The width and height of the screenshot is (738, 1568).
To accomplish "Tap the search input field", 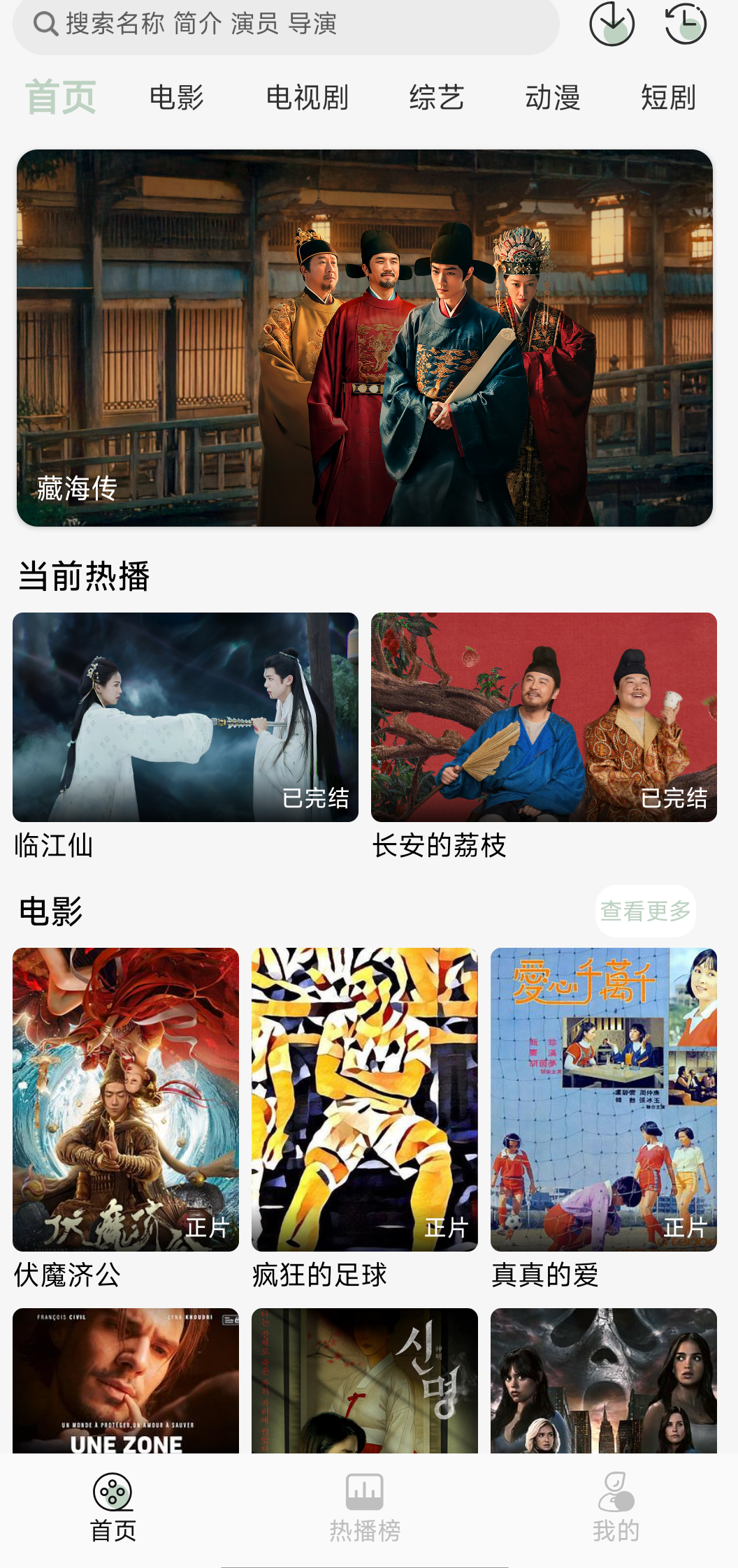I will 280,25.
